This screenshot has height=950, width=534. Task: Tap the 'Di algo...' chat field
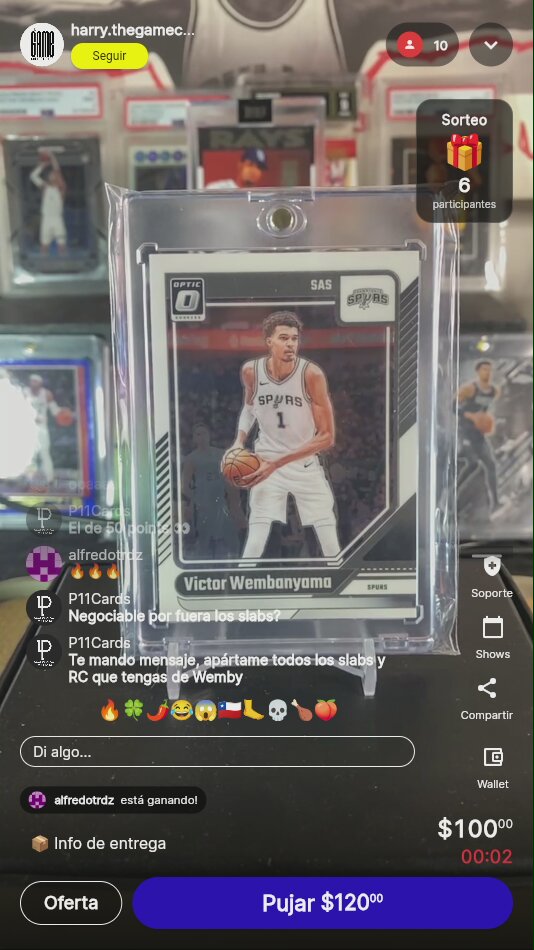click(x=217, y=752)
